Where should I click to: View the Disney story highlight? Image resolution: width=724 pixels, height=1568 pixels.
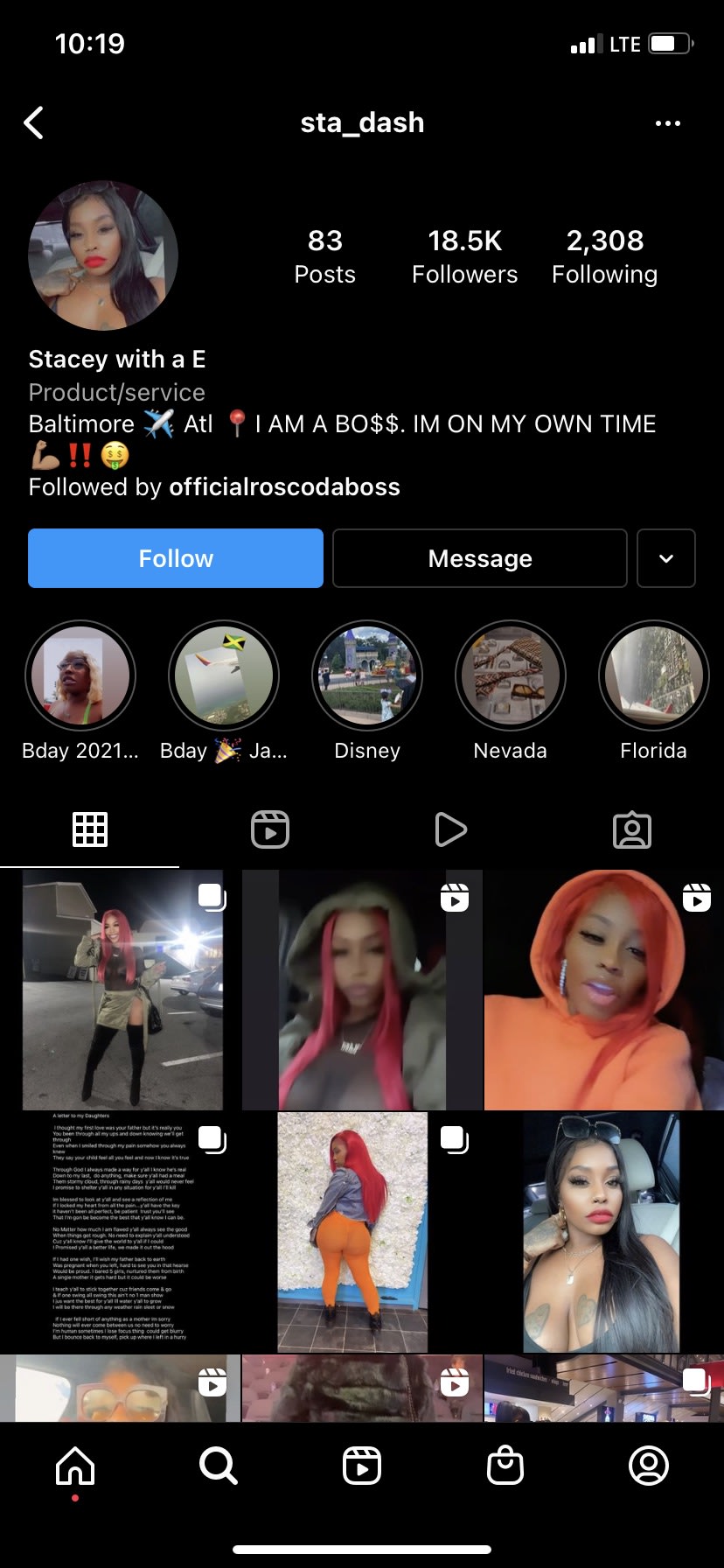click(x=367, y=675)
